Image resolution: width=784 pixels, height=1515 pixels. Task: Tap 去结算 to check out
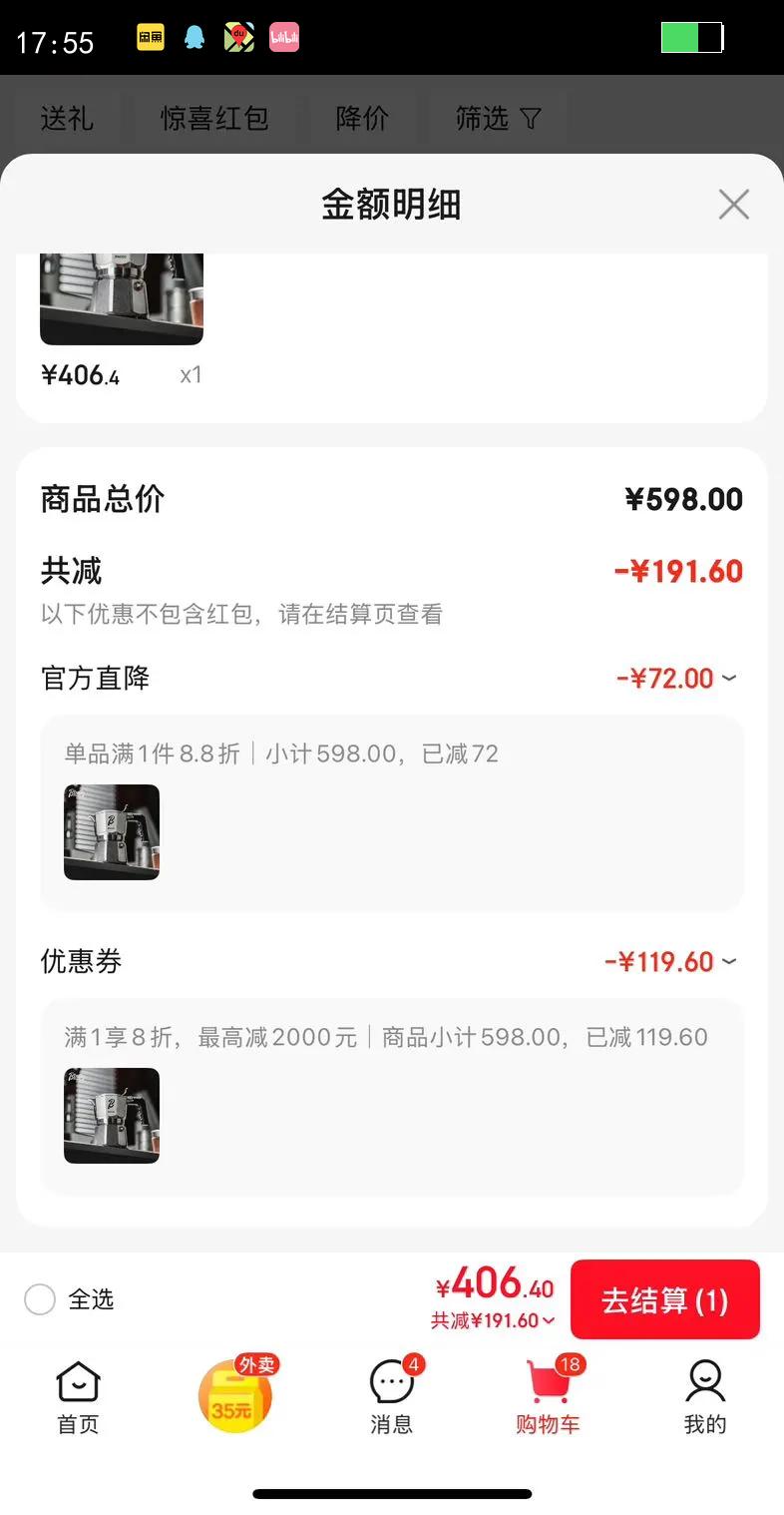[x=664, y=1299]
